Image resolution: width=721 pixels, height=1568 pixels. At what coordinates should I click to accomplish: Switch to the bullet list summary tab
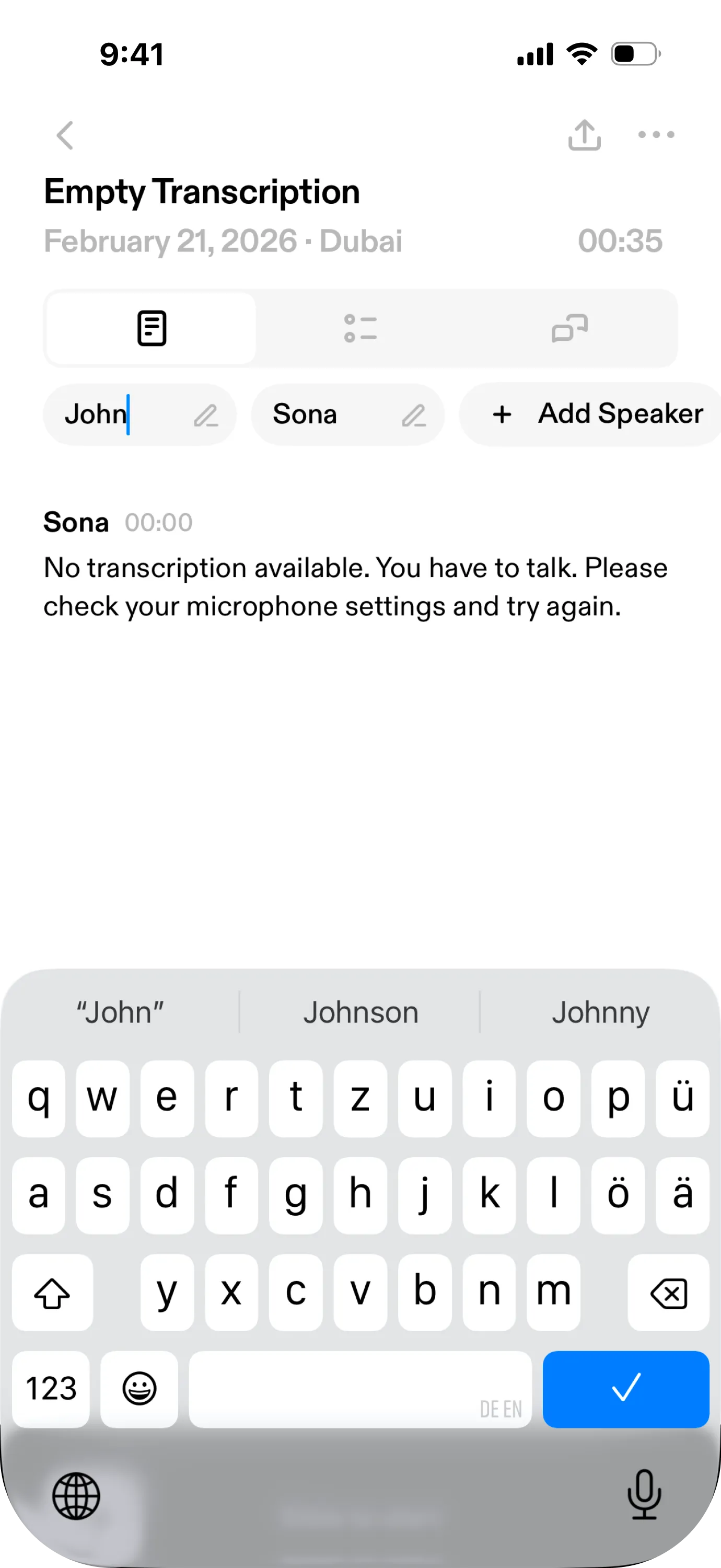[x=360, y=329]
